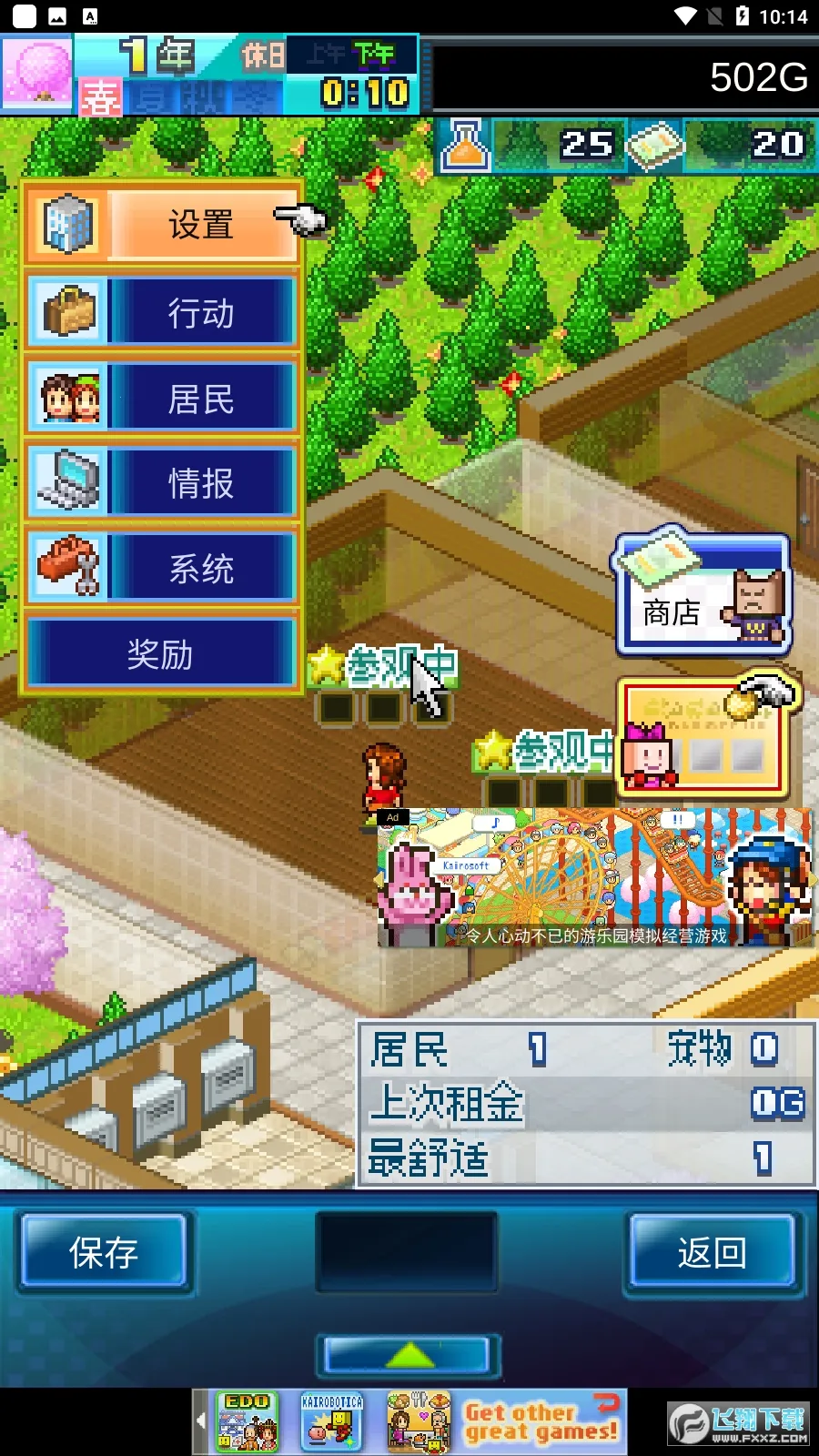Expand the panel with the green arrow
819x1456 pixels.
point(409,1356)
